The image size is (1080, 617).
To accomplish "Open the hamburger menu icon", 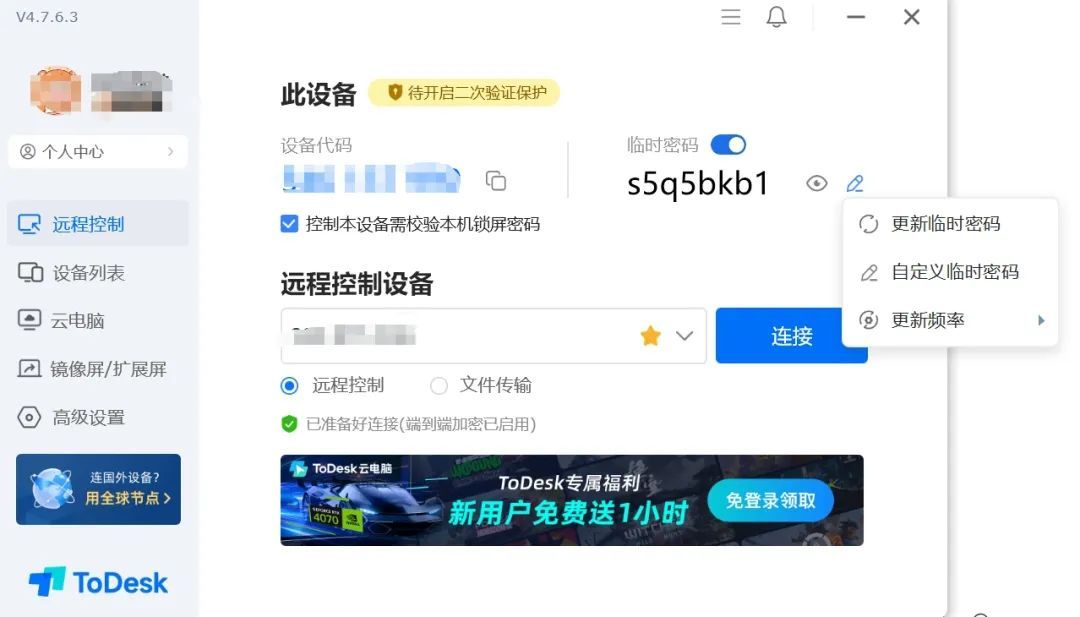I will tap(731, 17).
